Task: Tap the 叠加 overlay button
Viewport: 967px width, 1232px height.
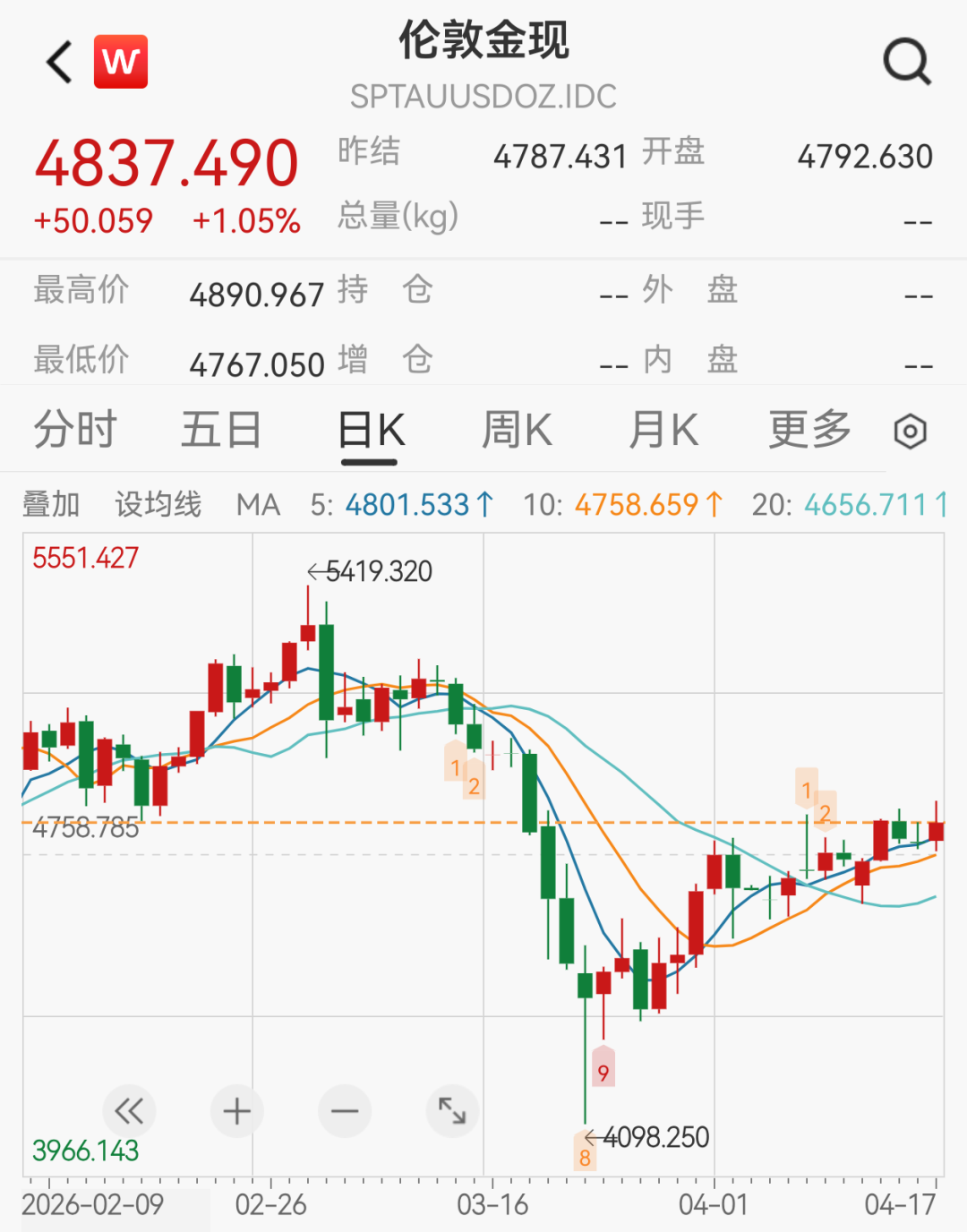Action: click(49, 505)
